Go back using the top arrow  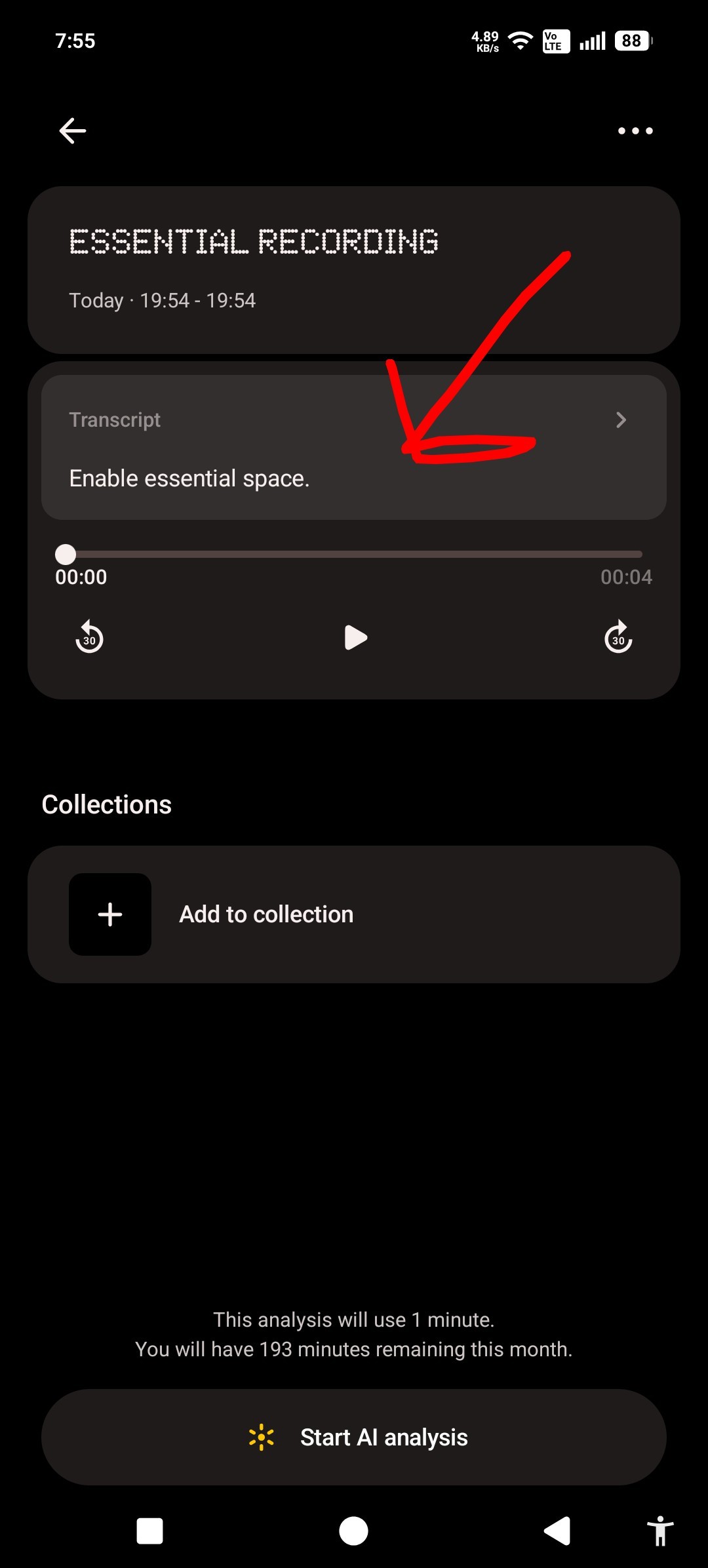click(x=73, y=130)
